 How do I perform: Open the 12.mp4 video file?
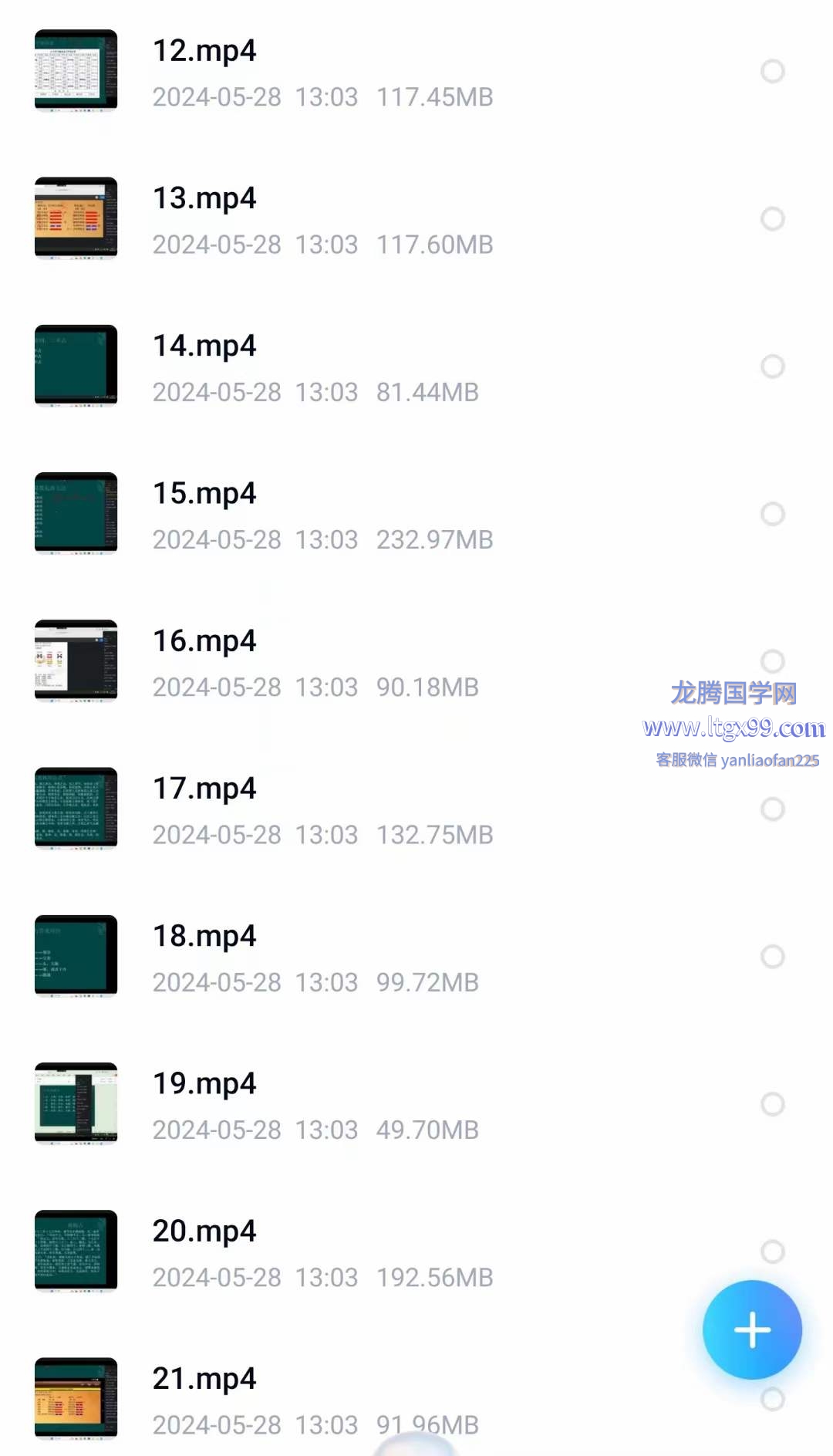204,52
